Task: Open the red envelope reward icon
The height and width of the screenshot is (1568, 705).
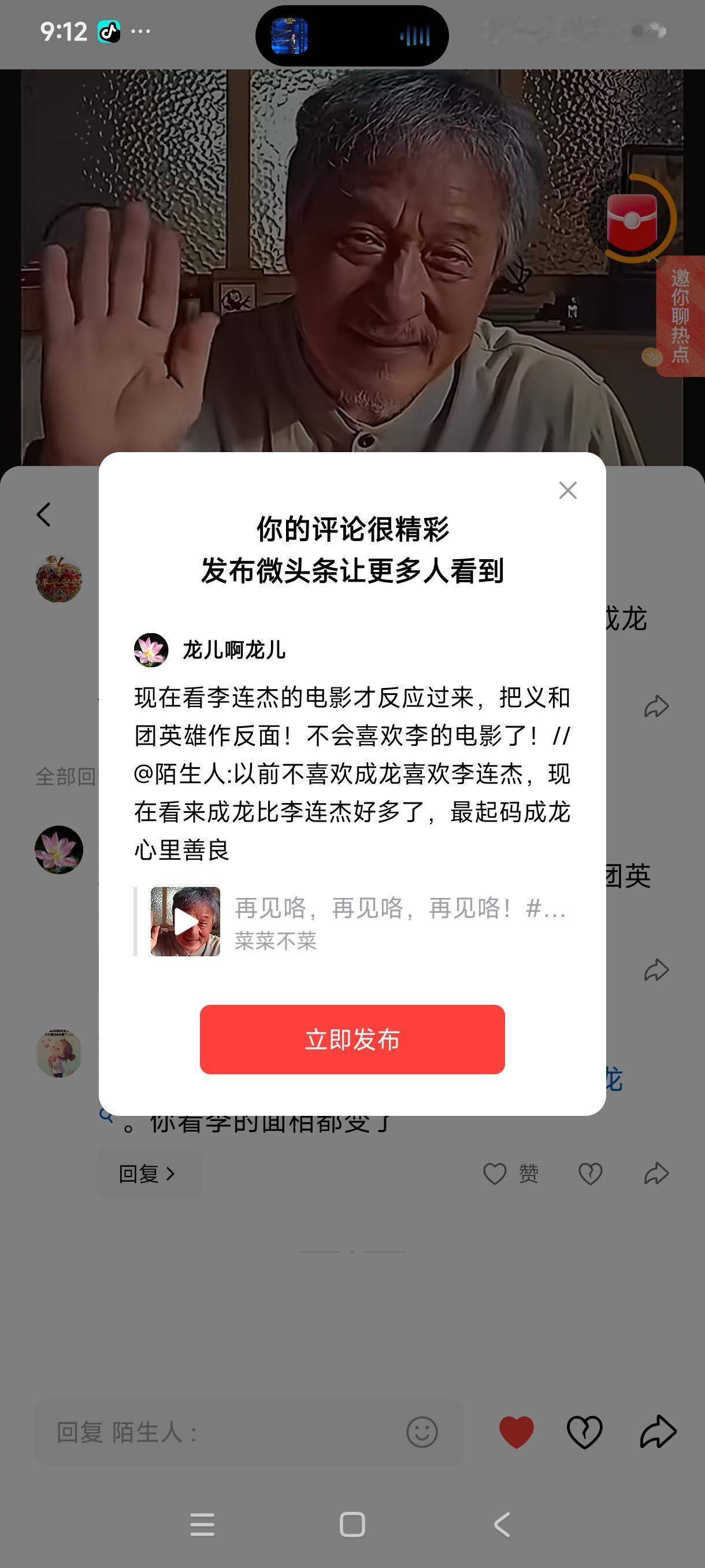Action: [634, 220]
